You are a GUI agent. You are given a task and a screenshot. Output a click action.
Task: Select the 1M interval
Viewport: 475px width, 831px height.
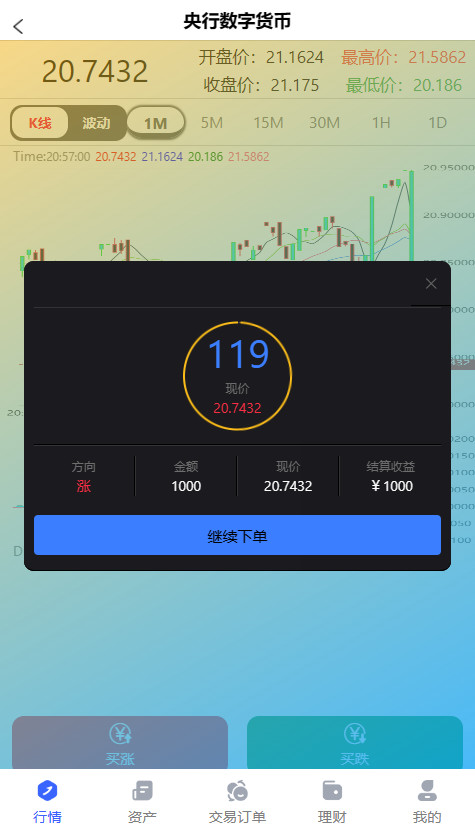(156, 123)
